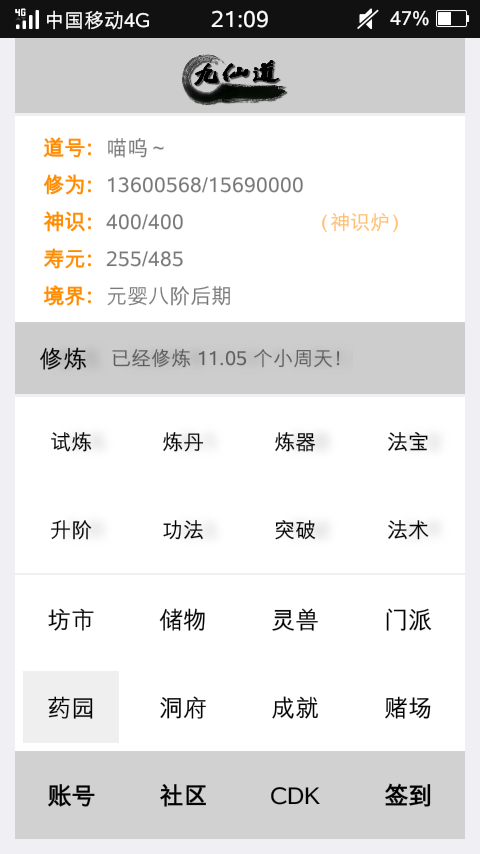Open the 神识炉 link
Screen dimensions: 480x854
[360, 222]
